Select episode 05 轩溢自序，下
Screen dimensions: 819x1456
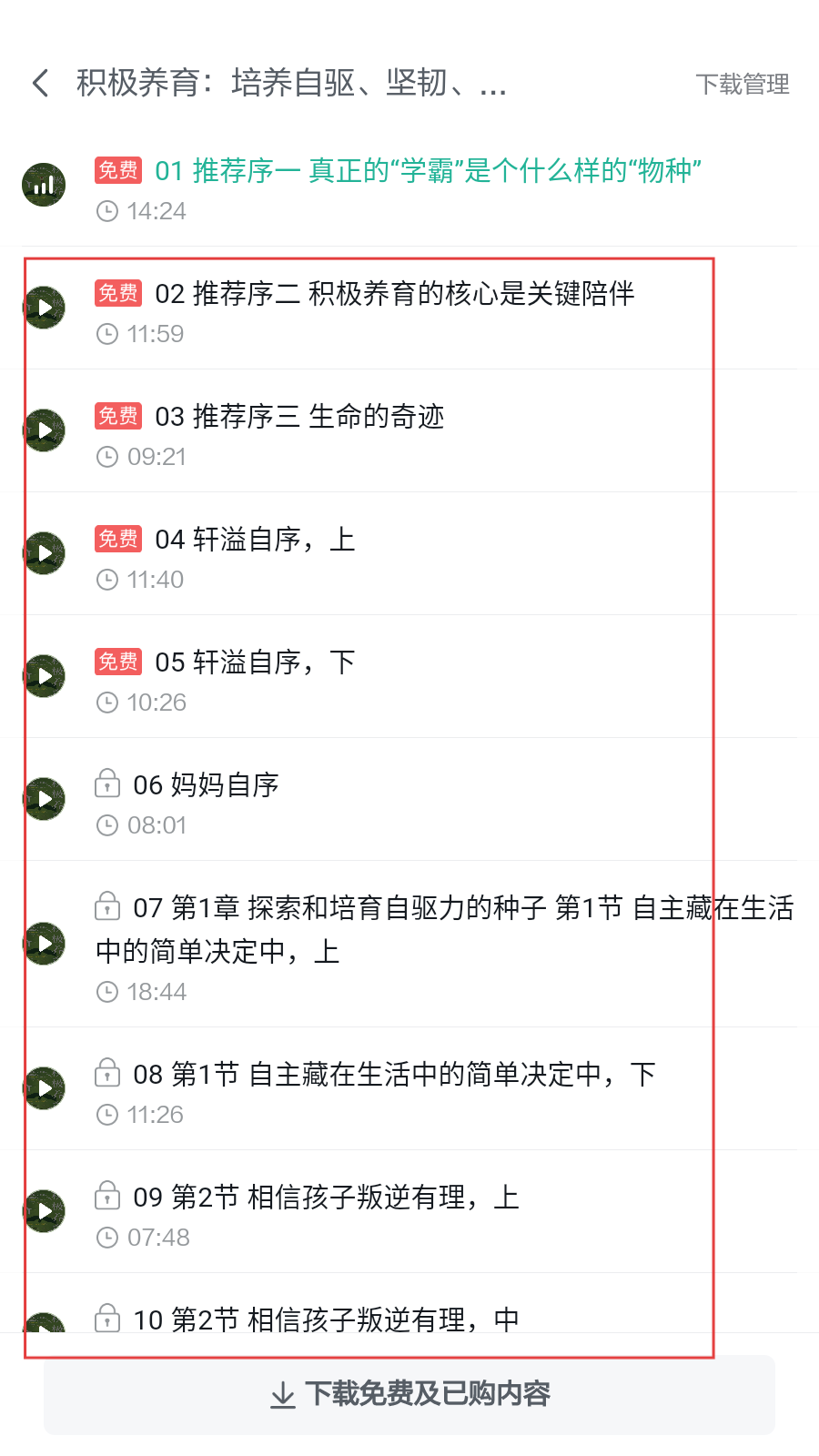[x=409, y=676]
